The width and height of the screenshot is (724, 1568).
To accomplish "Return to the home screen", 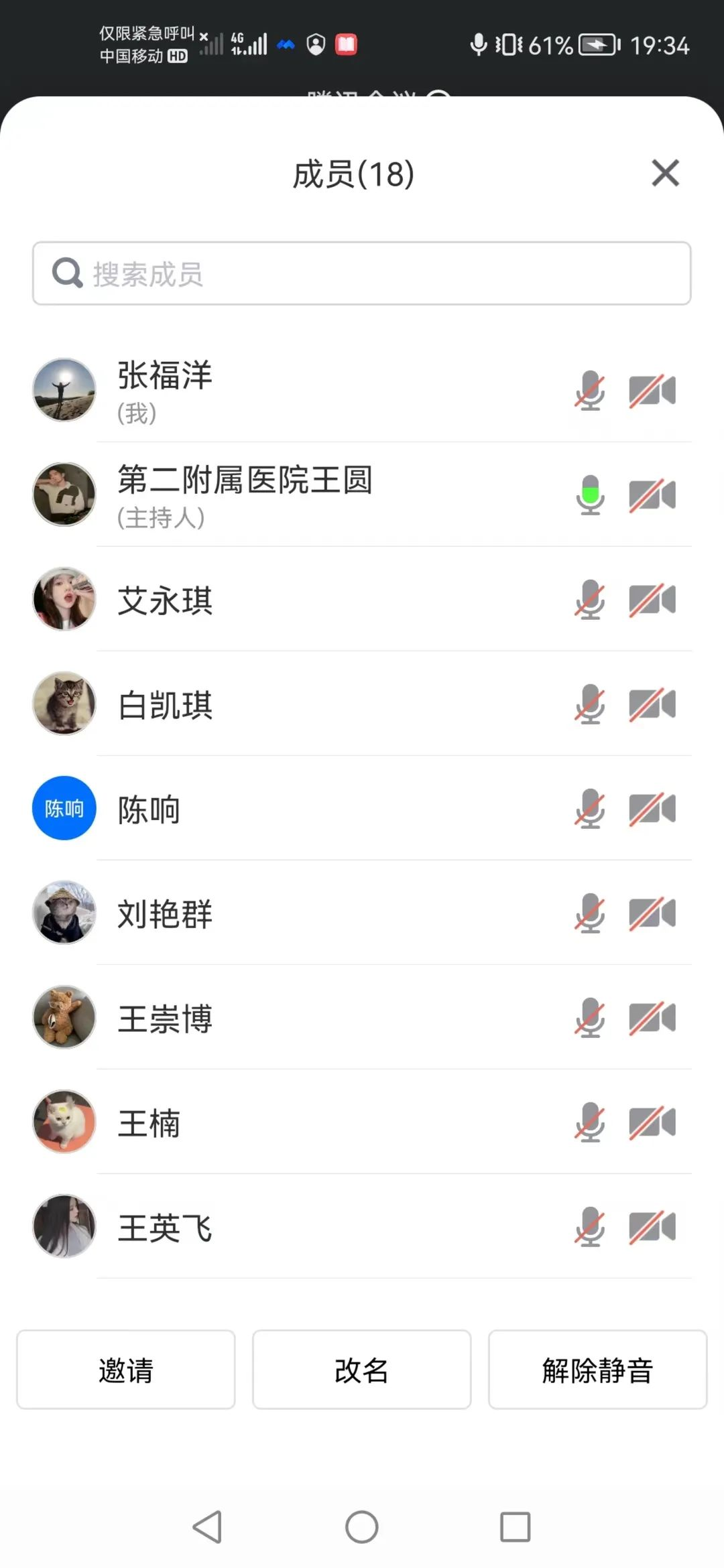I will tap(362, 1527).
